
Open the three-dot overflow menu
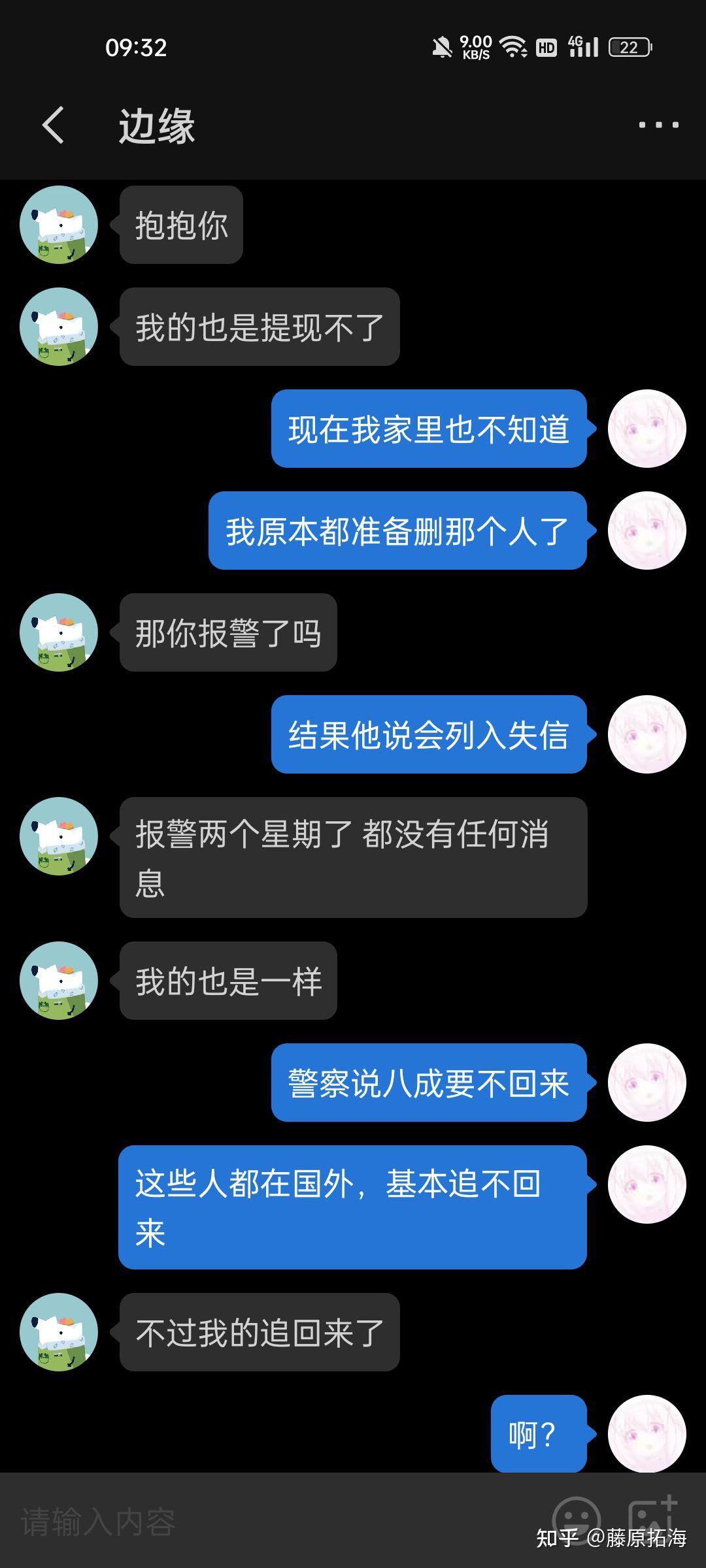pyautogui.click(x=658, y=125)
